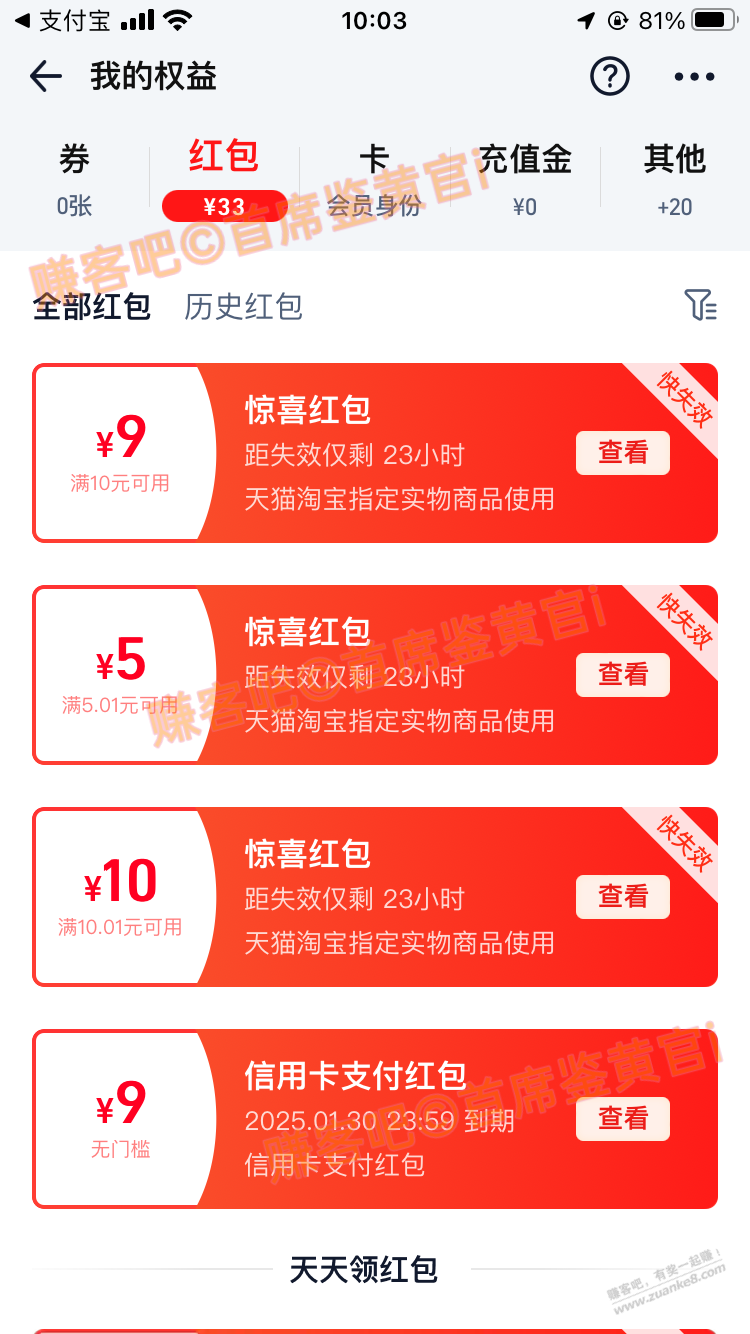Switch to 历史红包
Image resolution: width=750 pixels, height=1334 pixels.
[x=243, y=306]
